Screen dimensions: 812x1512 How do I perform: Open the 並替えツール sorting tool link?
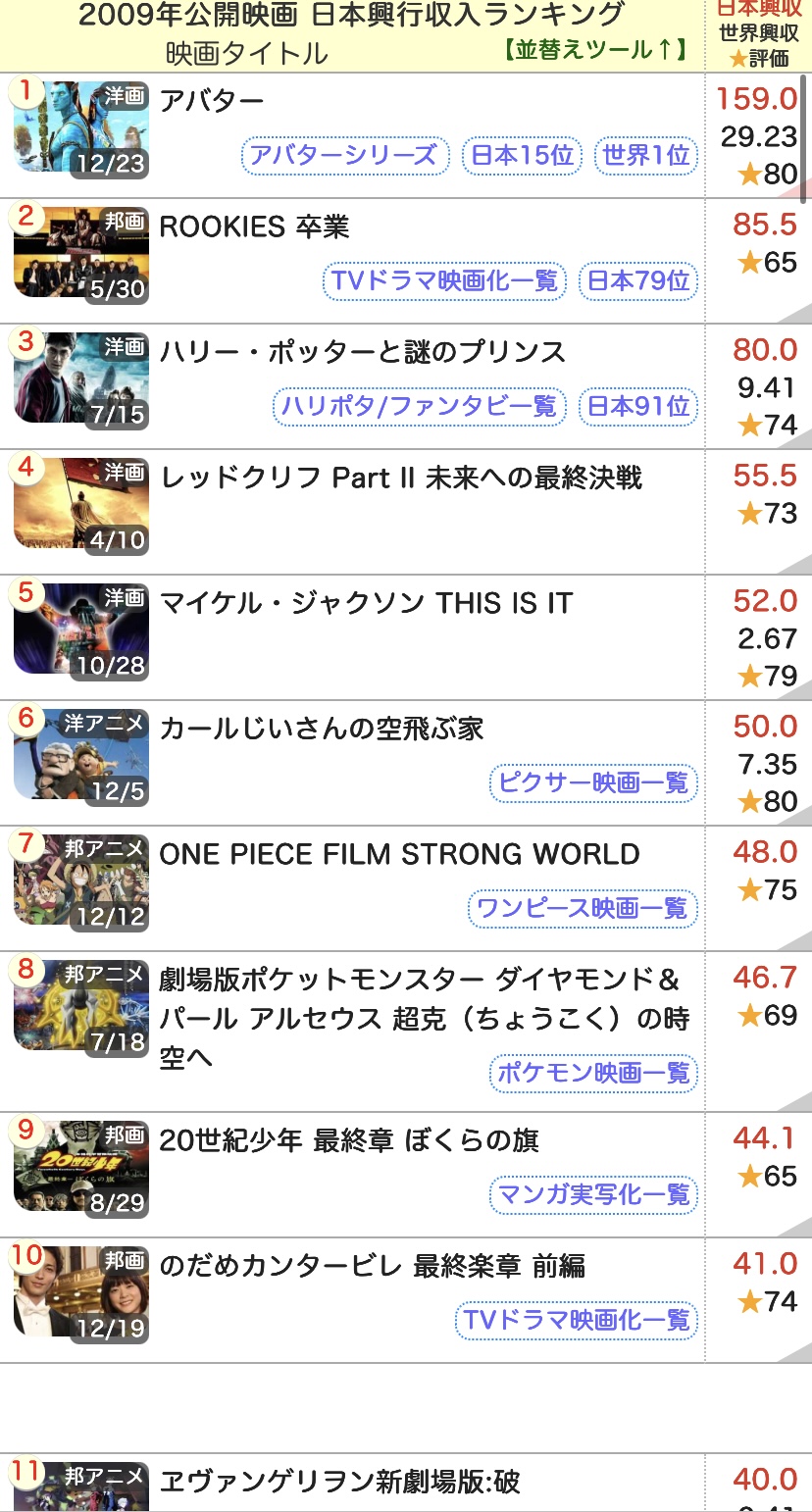(x=595, y=50)
